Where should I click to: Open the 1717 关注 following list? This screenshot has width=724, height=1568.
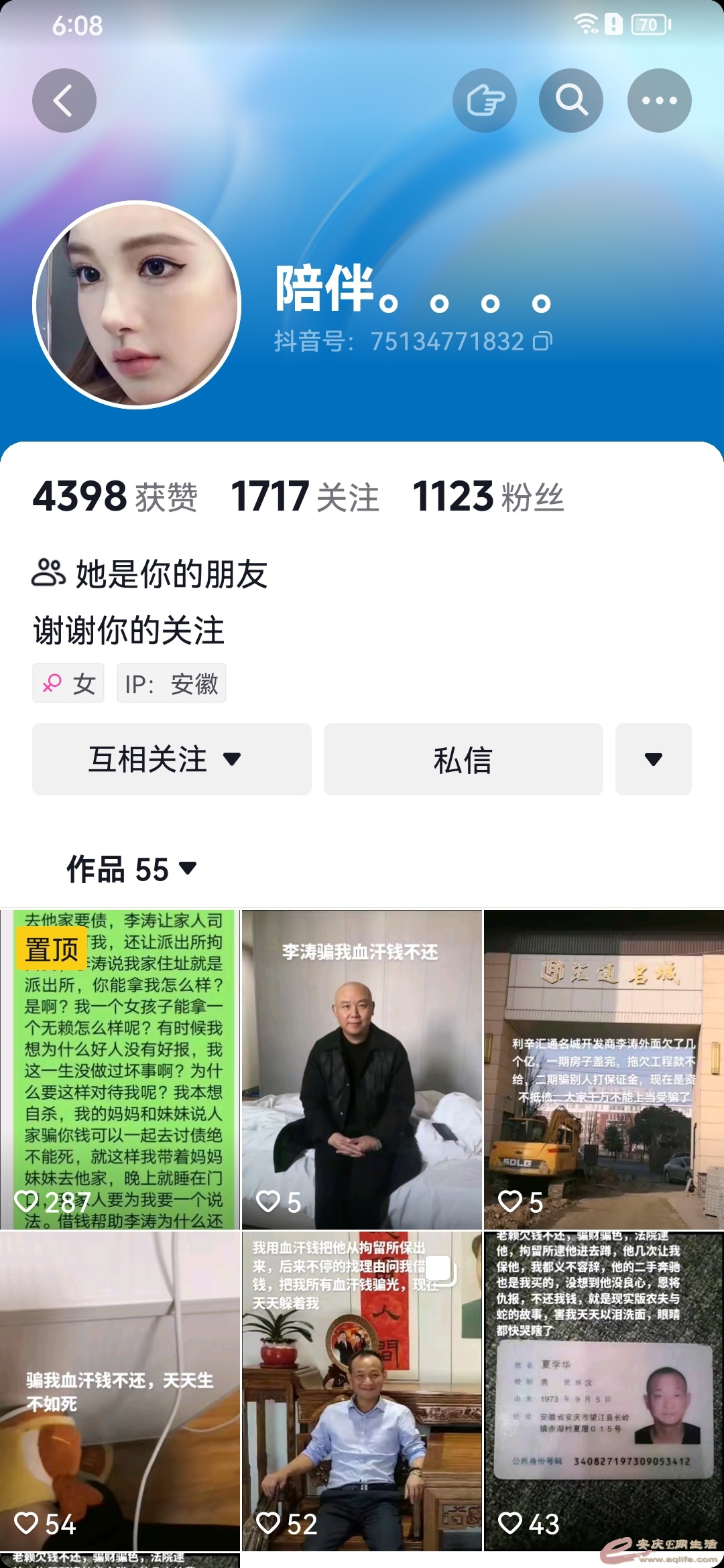pos(305,497)
